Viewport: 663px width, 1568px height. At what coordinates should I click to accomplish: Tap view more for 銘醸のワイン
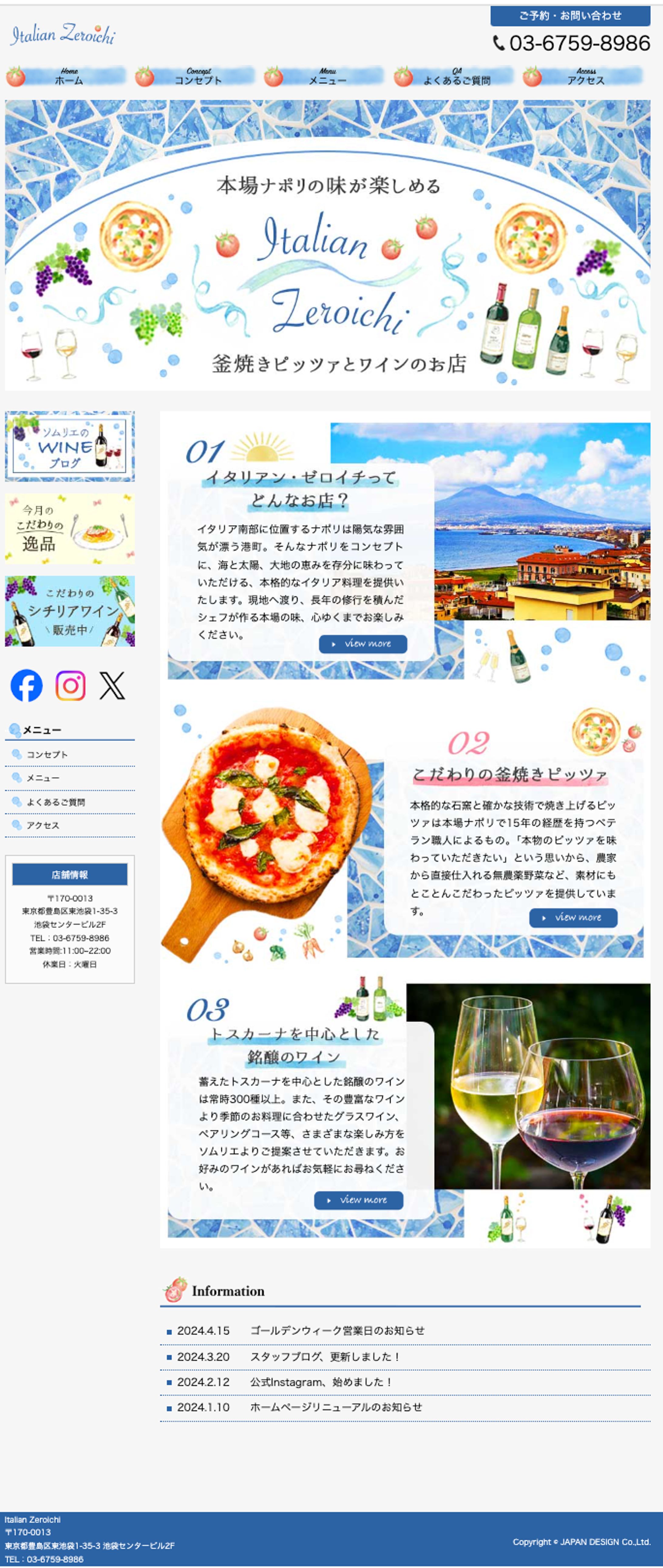coord(359,1200)
